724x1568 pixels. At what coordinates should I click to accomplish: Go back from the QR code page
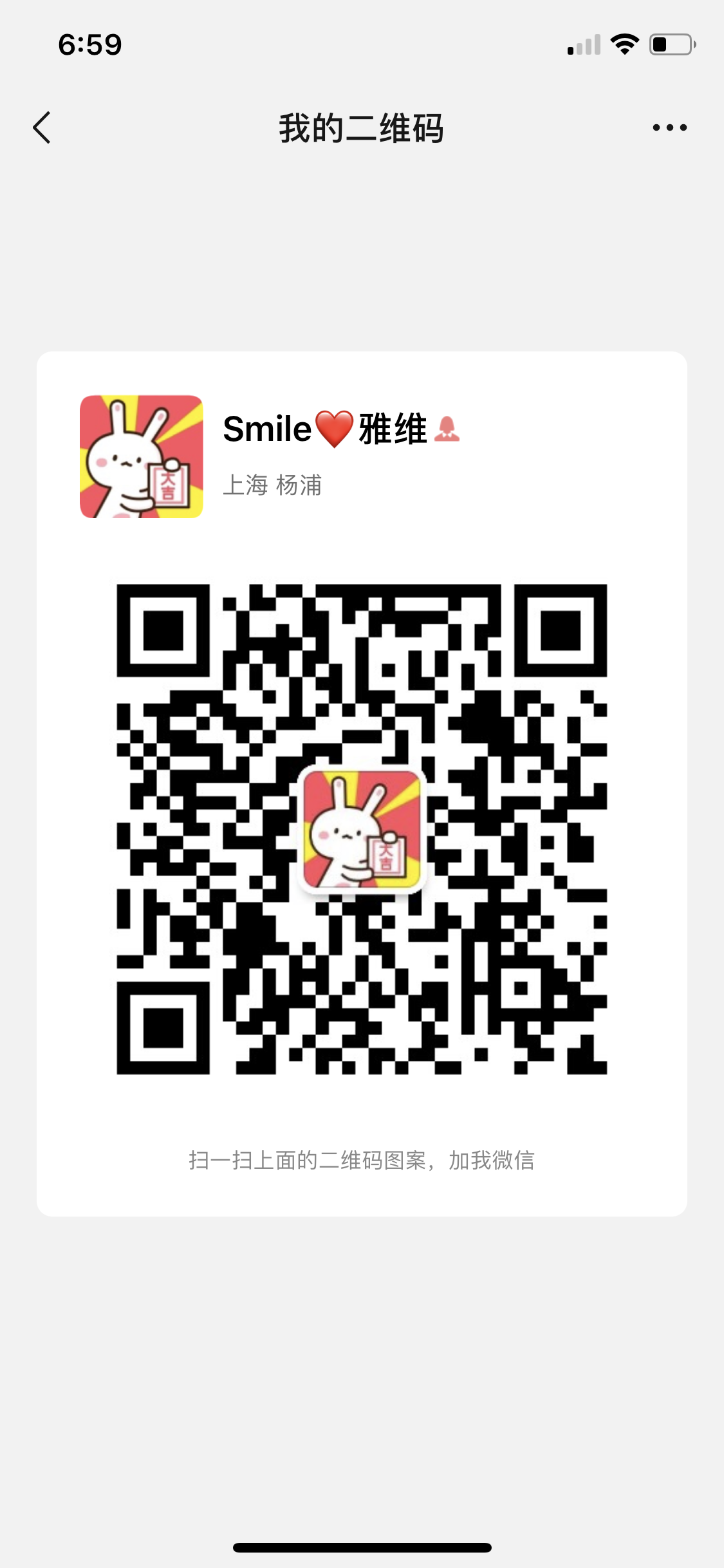click(42, 127)
